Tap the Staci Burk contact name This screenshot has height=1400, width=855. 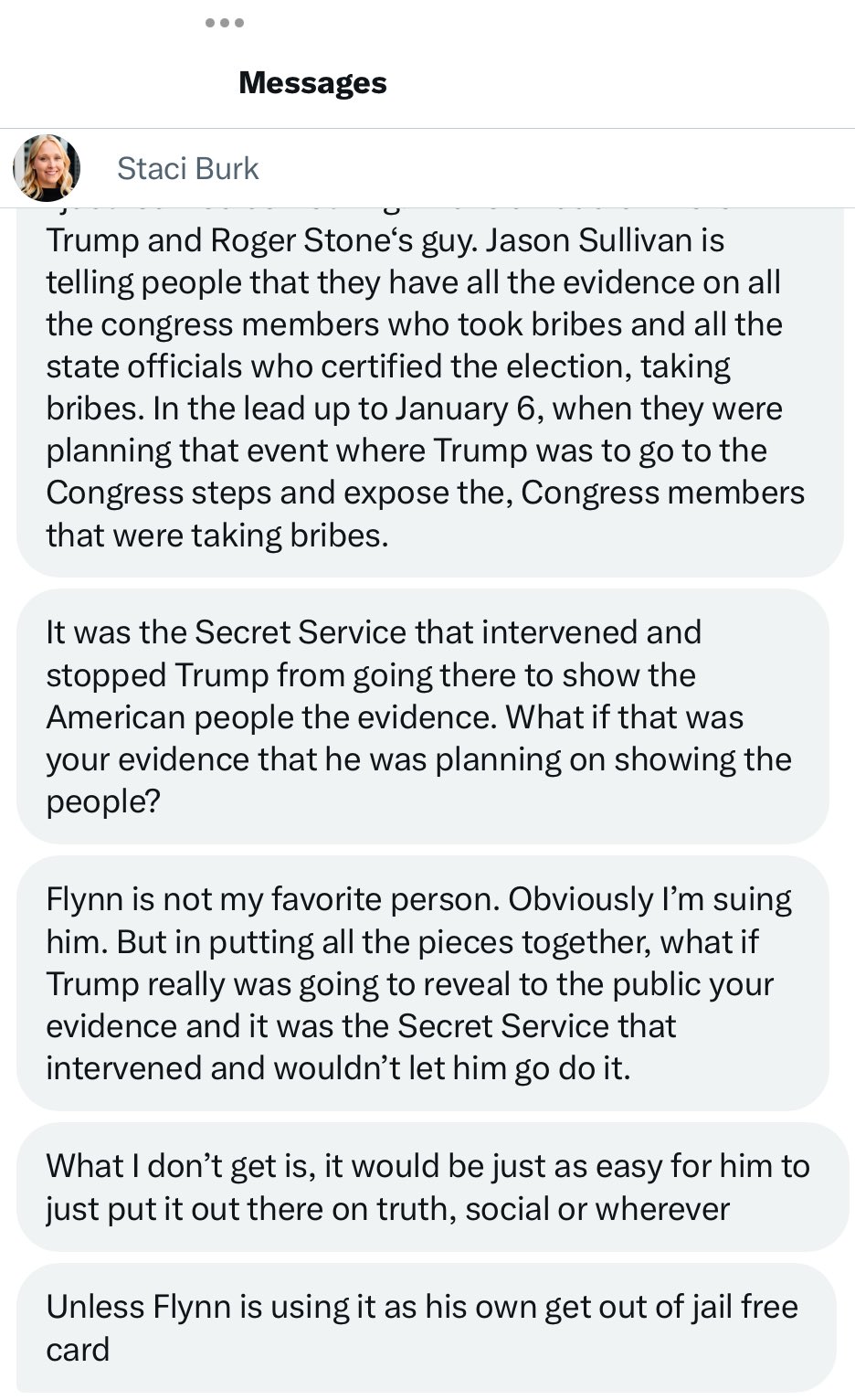click(187, 169)
